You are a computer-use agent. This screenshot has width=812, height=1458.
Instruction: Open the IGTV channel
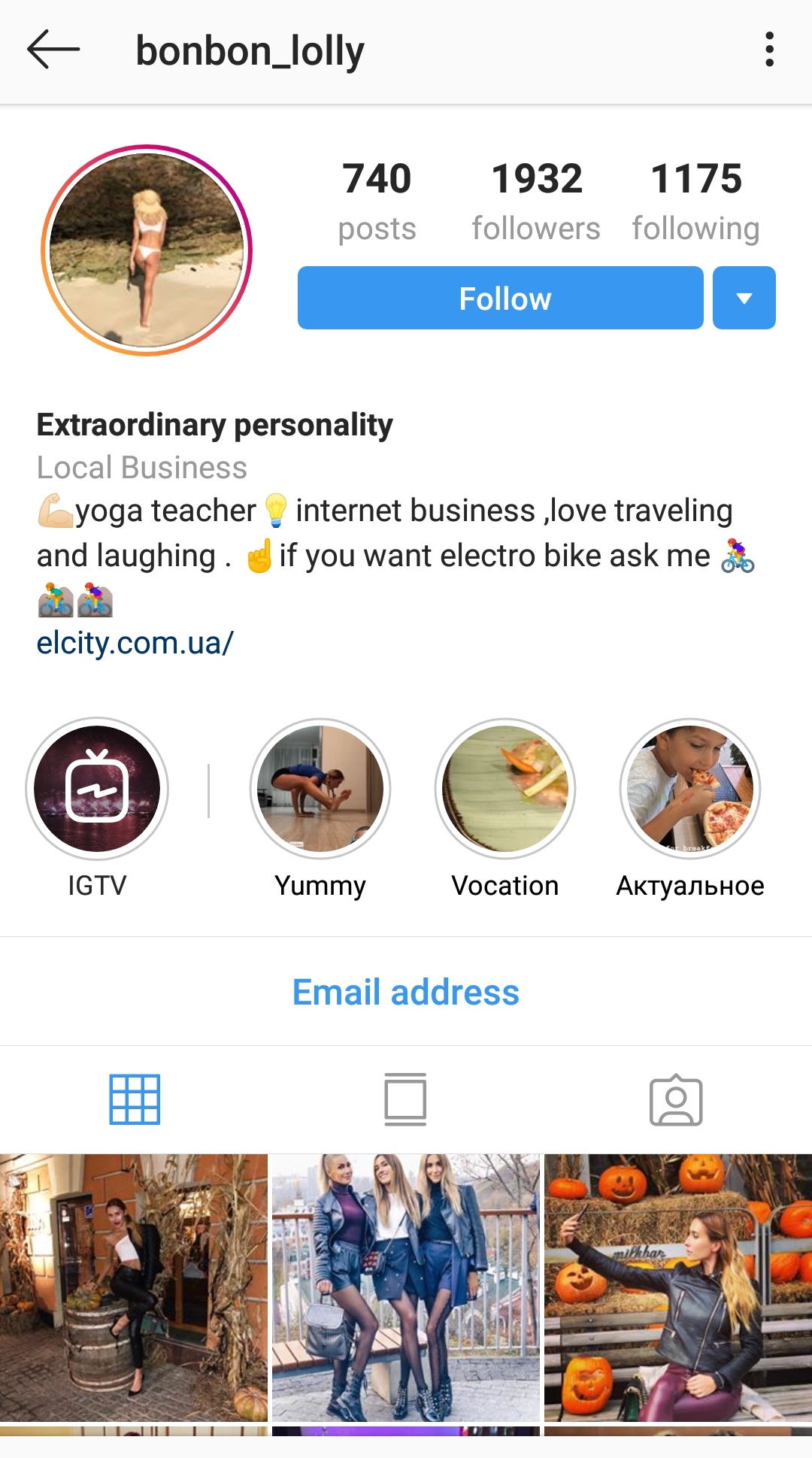coord(97,789)
